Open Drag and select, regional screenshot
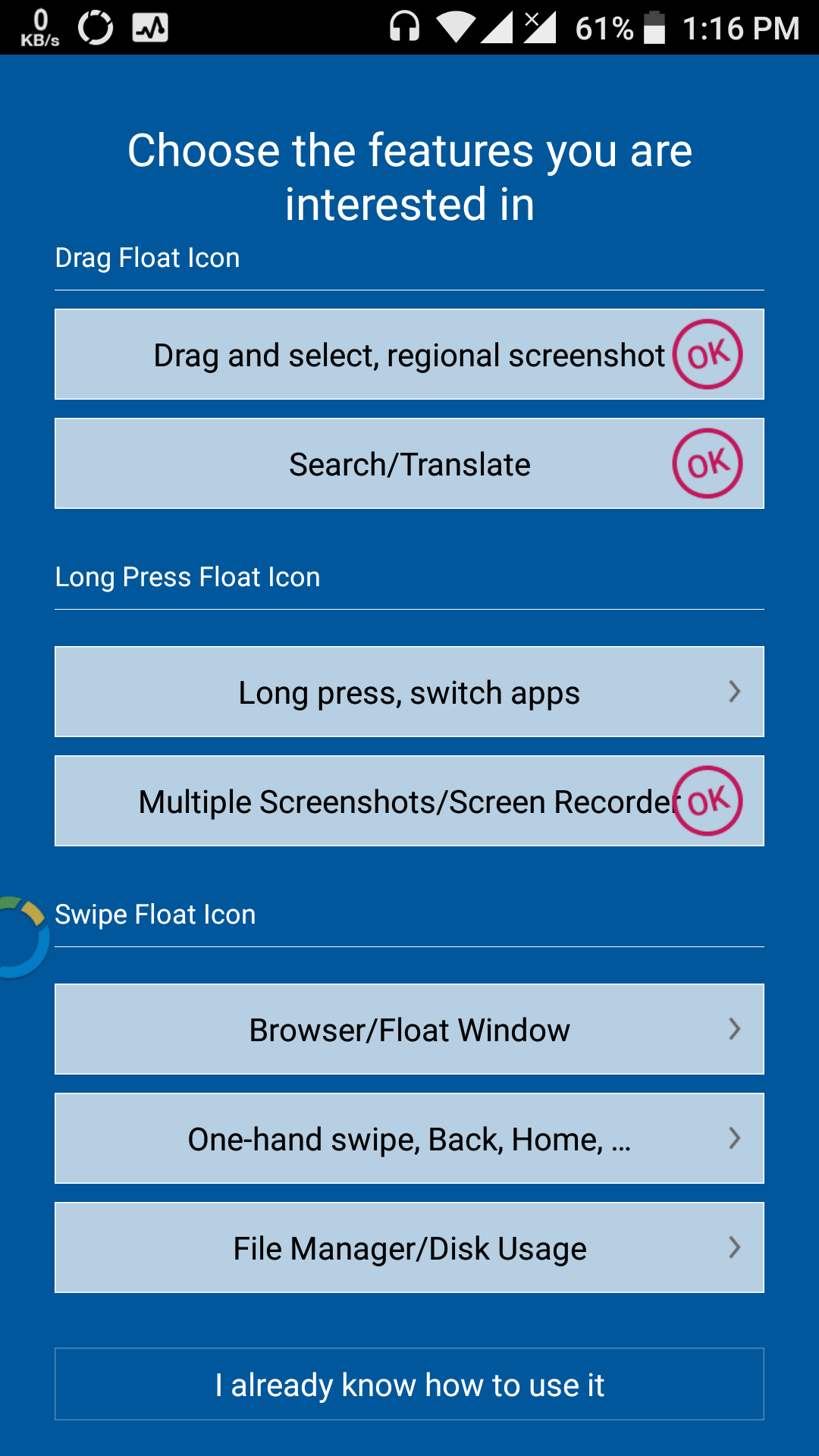 click(x=409, y=354)
